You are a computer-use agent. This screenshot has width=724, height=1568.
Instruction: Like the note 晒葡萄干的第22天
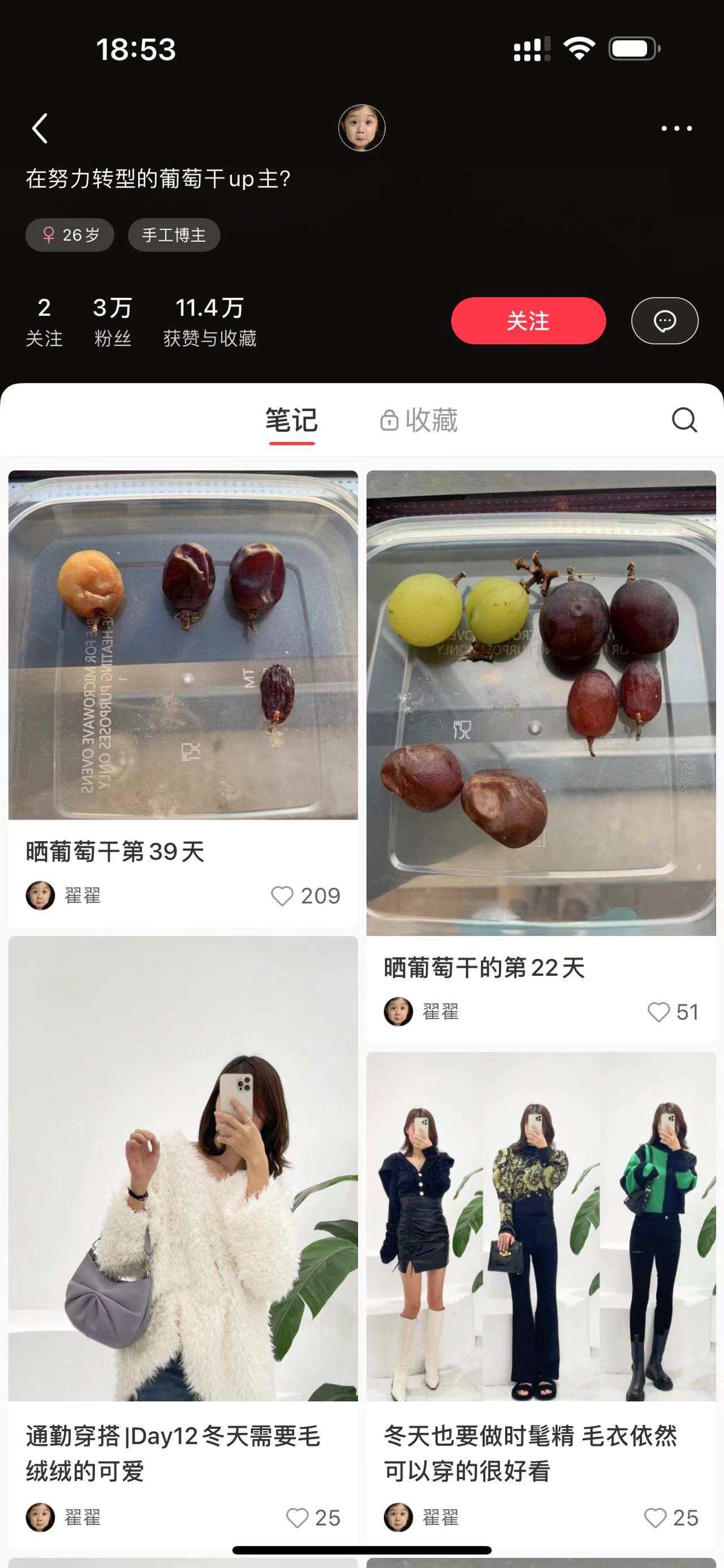[658, 1012]
